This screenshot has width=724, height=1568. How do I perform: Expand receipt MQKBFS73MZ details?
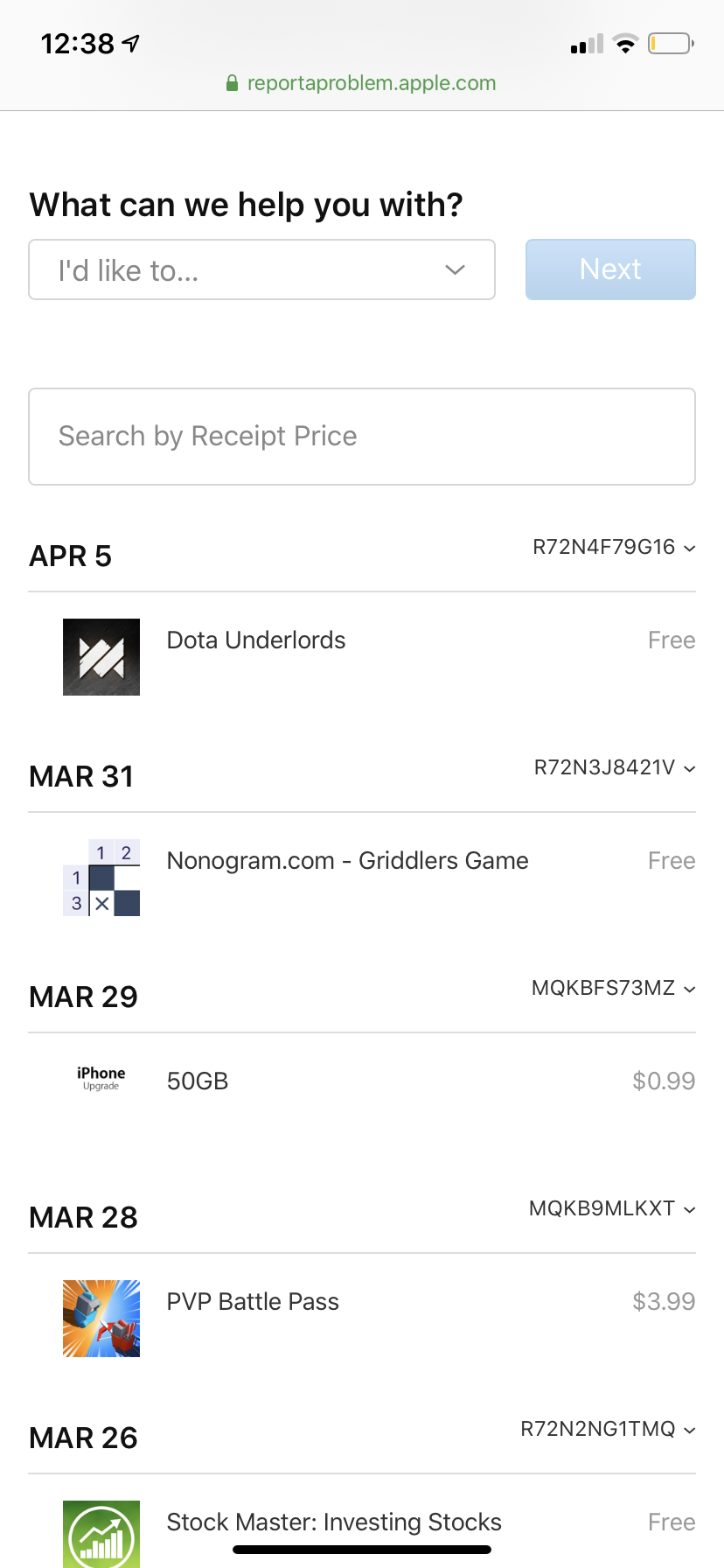tap(613, 989)
